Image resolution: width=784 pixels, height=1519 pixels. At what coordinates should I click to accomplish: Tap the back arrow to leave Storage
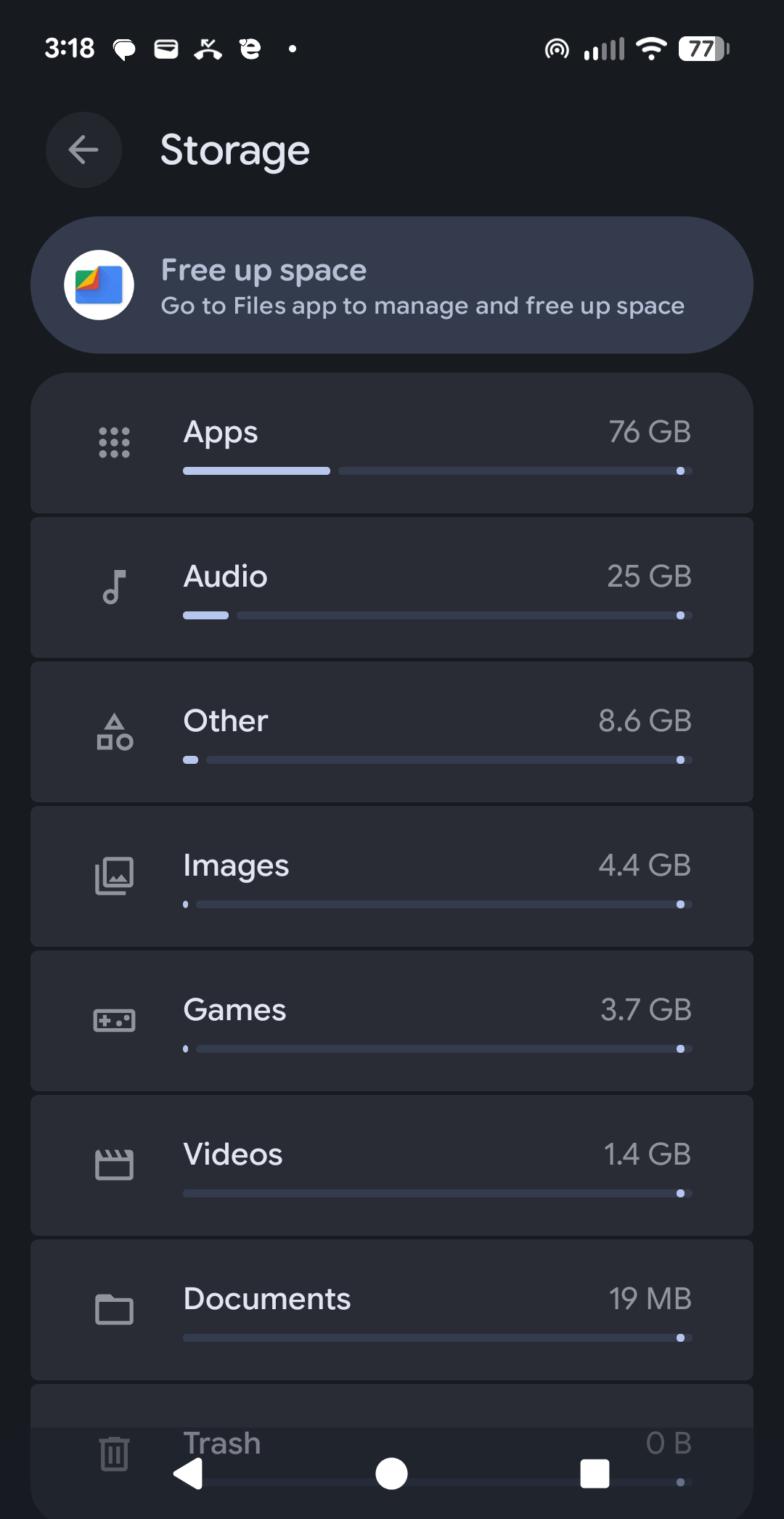[x=83, y=150]
